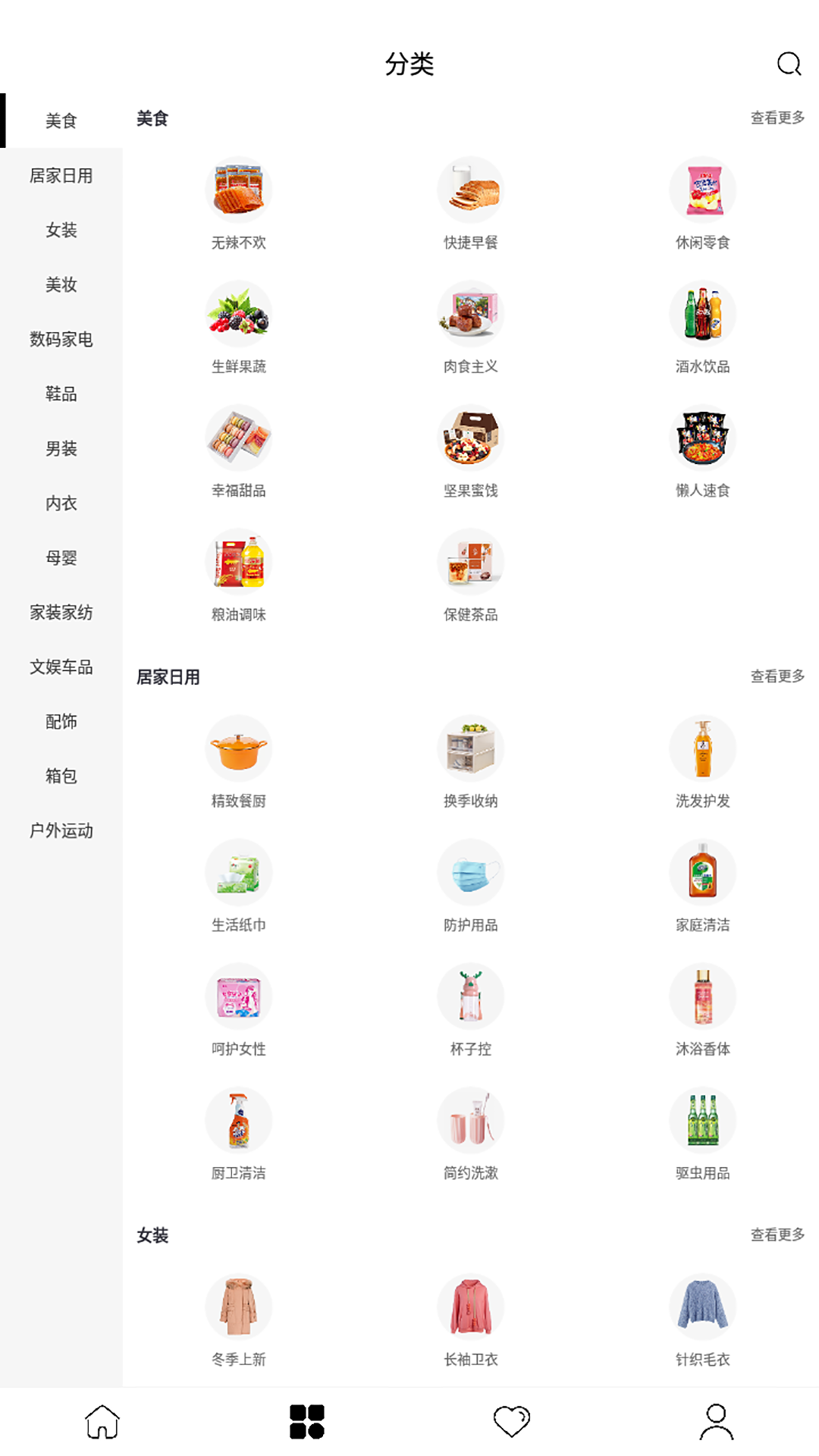Go to the home tab
The image size is (819, 1456).
pos(102,1421)
